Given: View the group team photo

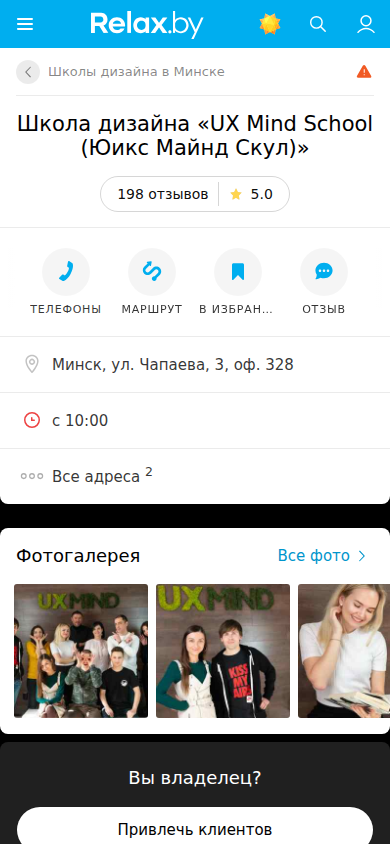Looking at the screenshot, I should click(x=81, y=651).
